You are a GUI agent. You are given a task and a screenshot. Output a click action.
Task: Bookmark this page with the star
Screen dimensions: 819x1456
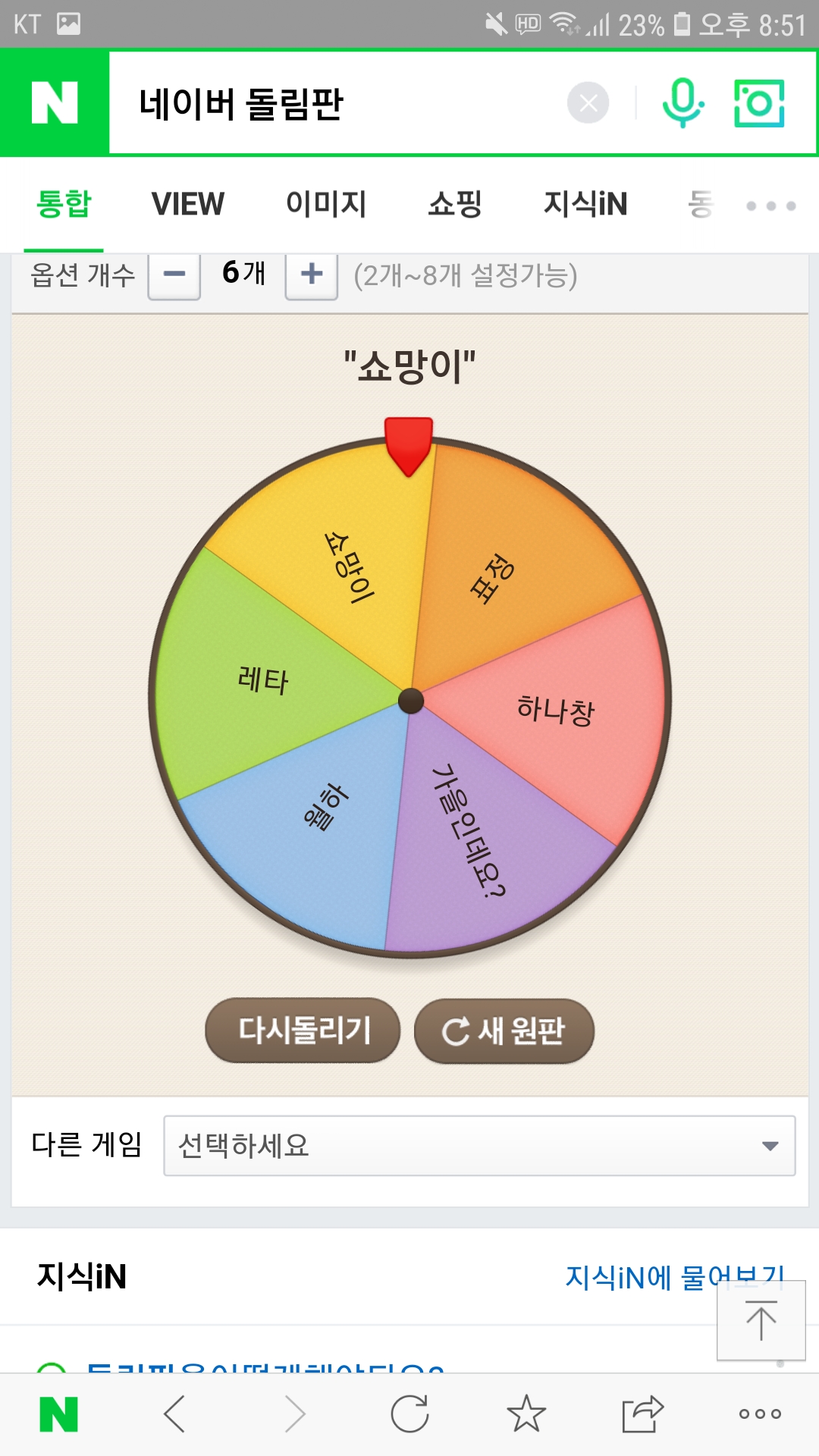tap(526, 1414)
